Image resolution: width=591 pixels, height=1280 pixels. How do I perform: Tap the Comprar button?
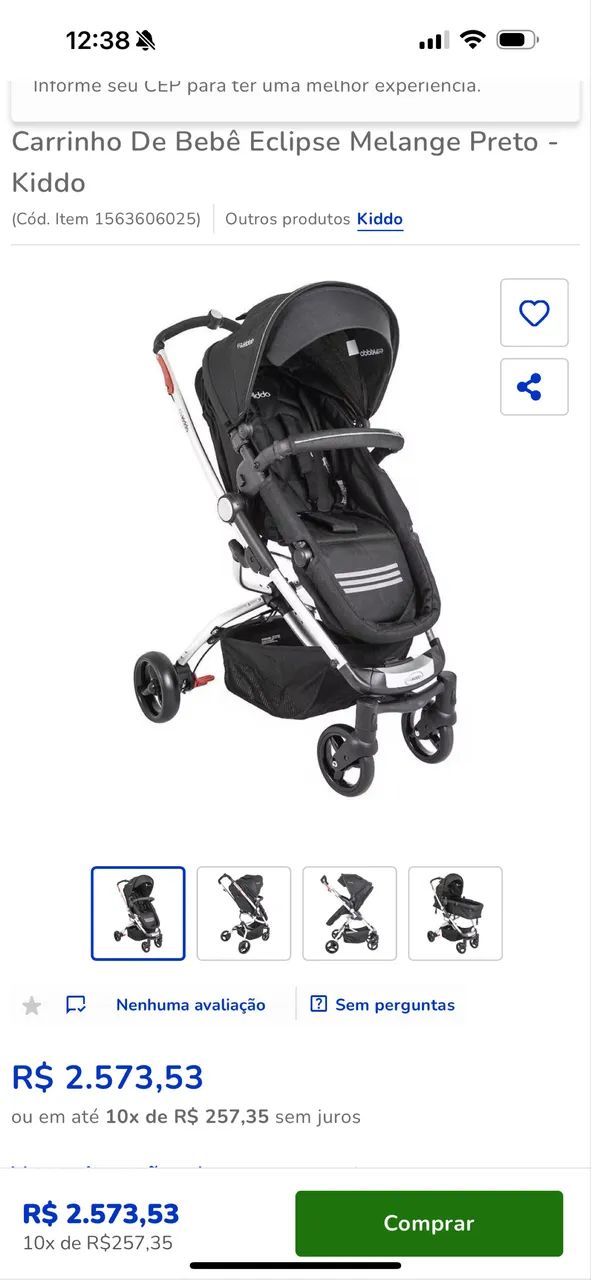pos(429,1223)
